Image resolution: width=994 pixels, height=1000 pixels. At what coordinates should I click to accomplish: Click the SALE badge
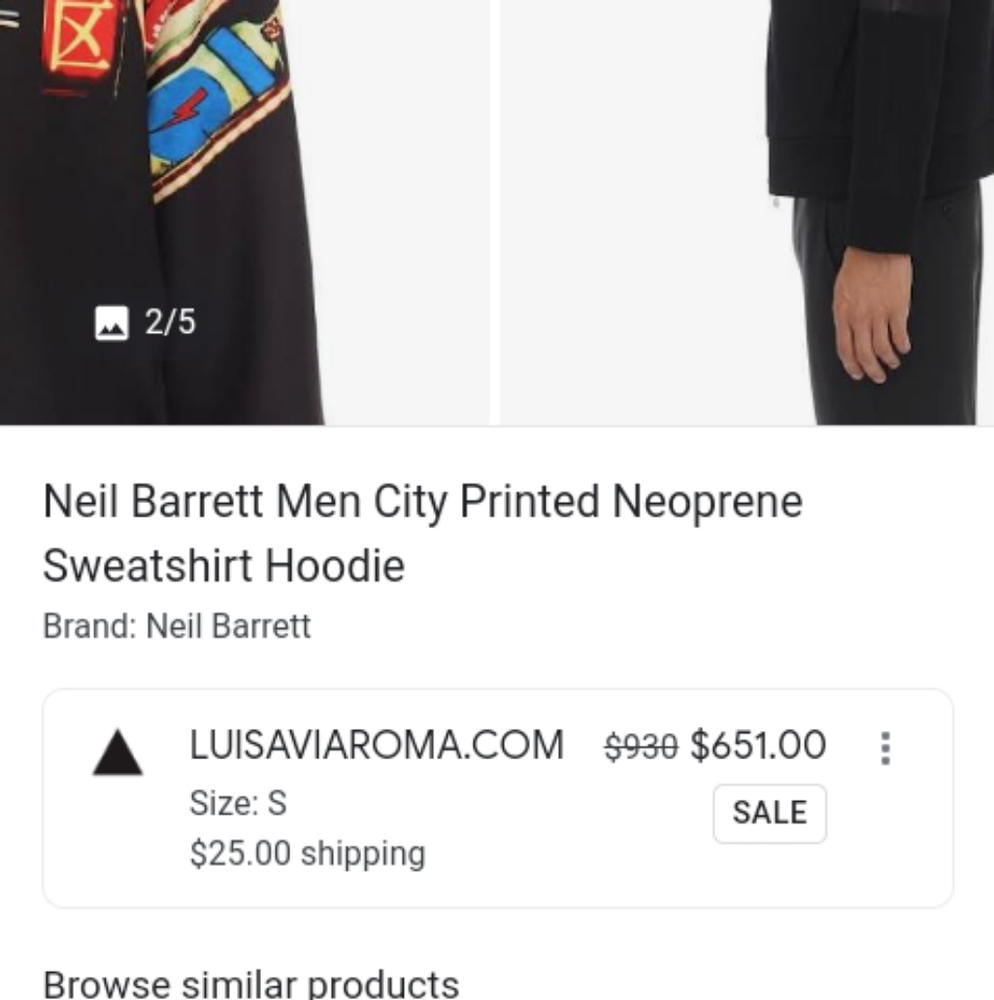click(769, 812)
